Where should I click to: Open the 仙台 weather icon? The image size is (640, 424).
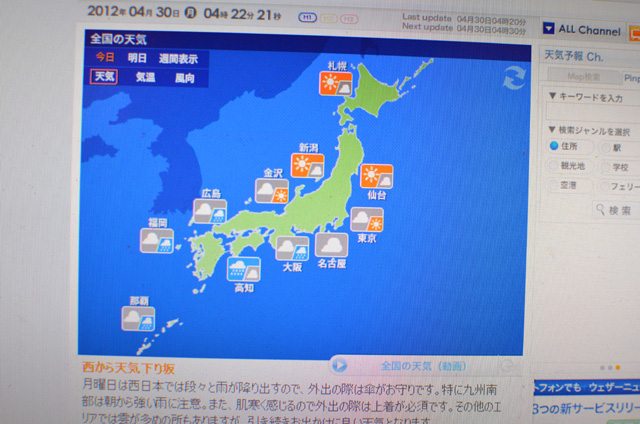pyautogui.click(x=377, y=176)
